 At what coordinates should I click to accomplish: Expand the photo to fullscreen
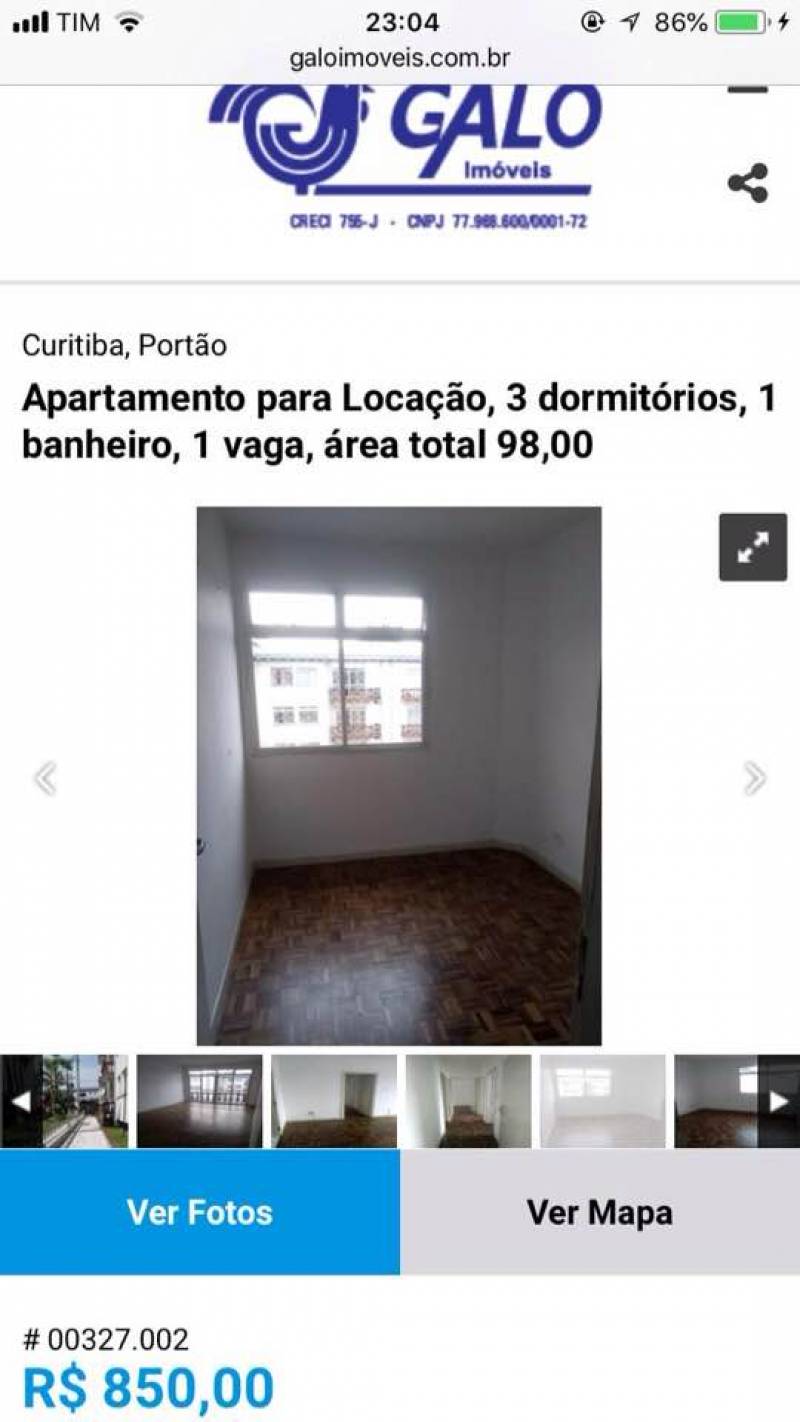coord(752,546)
